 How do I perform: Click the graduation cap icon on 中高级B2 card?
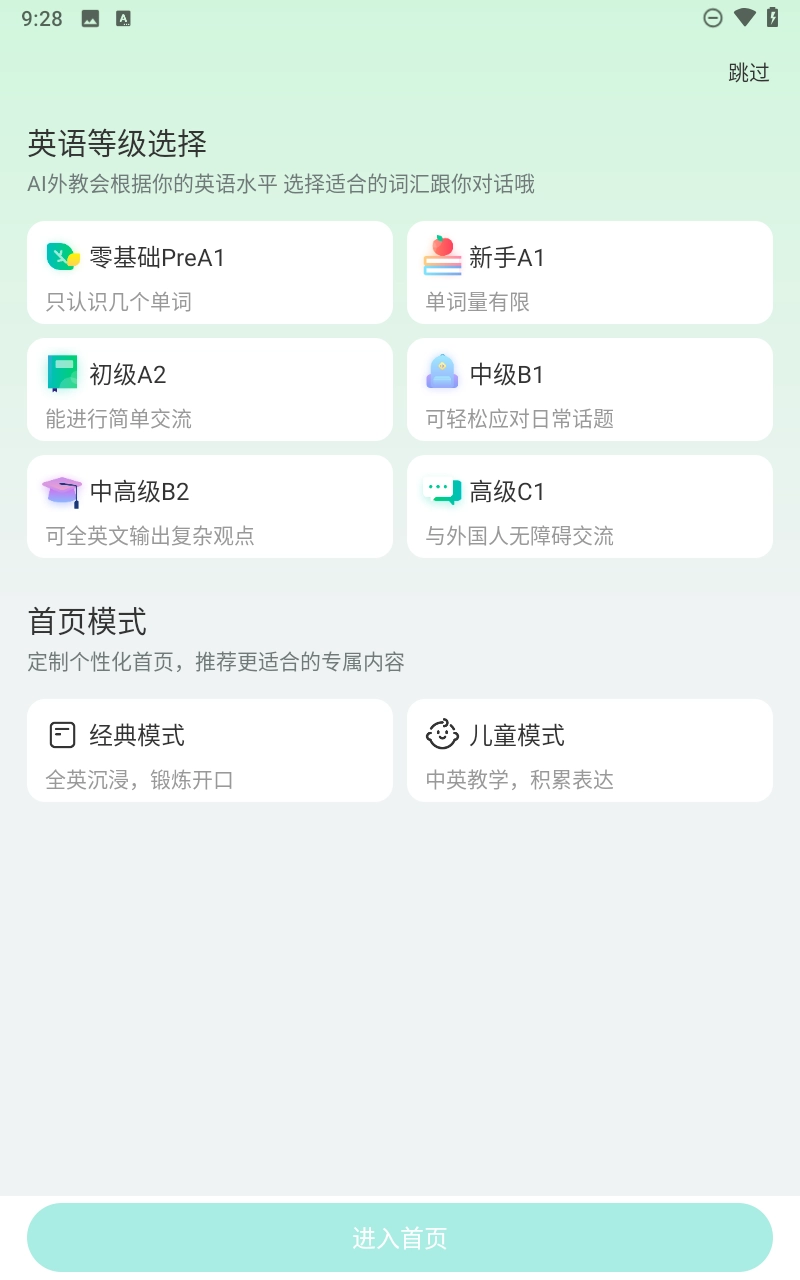click(62, 491)
